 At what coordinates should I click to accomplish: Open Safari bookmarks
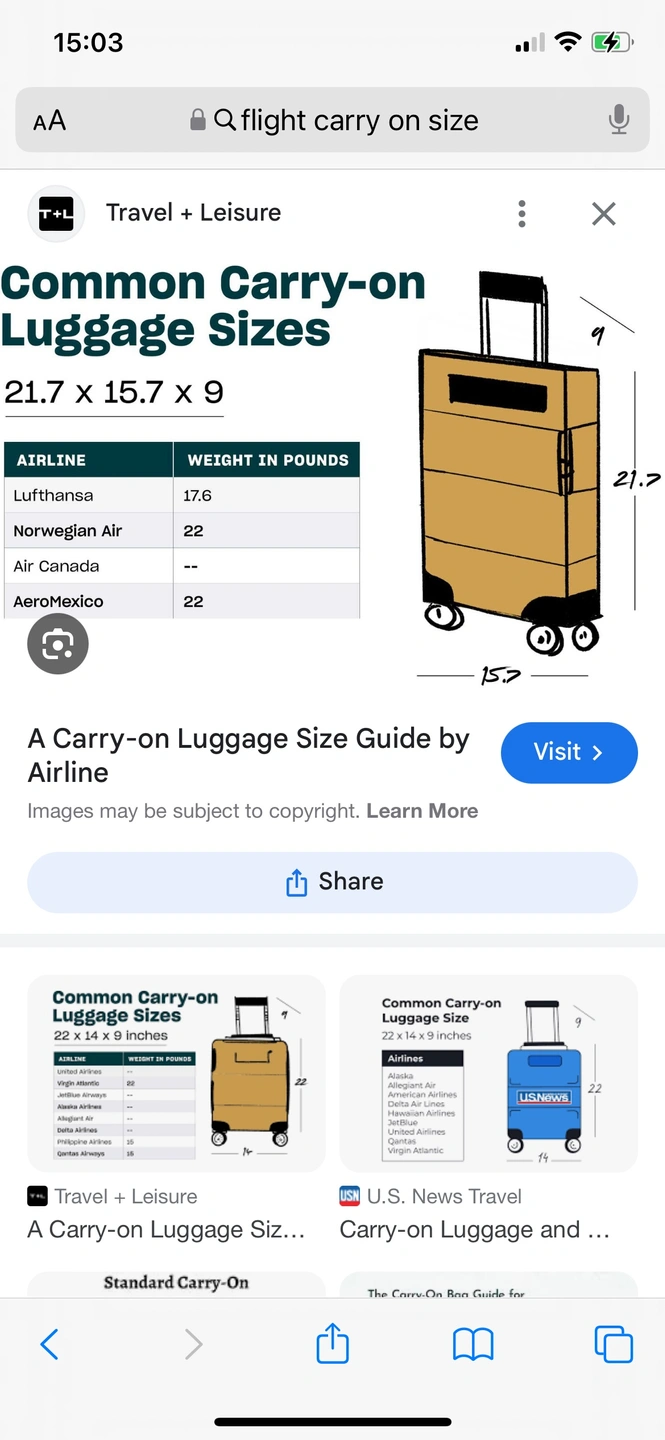[x=473, y=1344]
